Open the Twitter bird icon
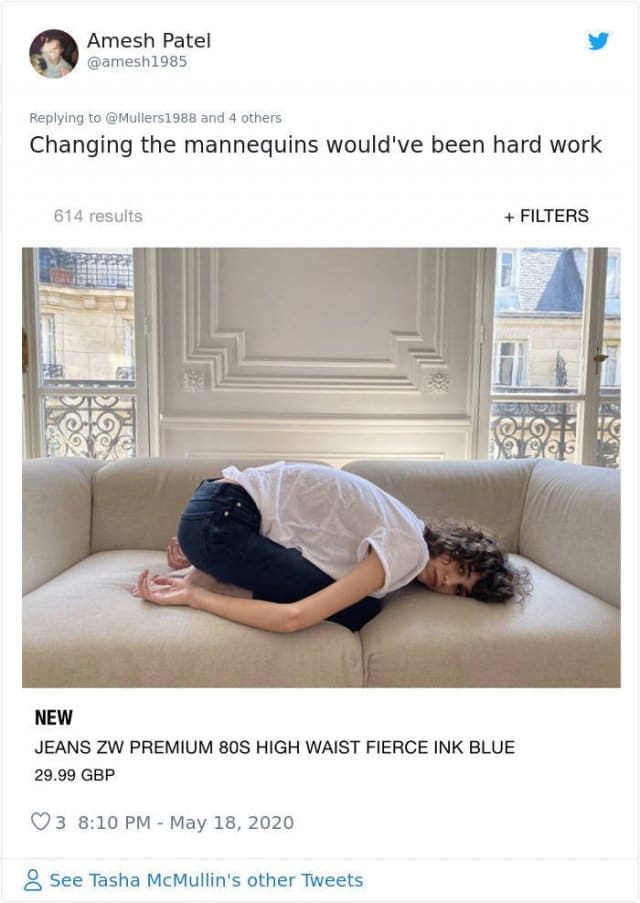 coord(598,41)
